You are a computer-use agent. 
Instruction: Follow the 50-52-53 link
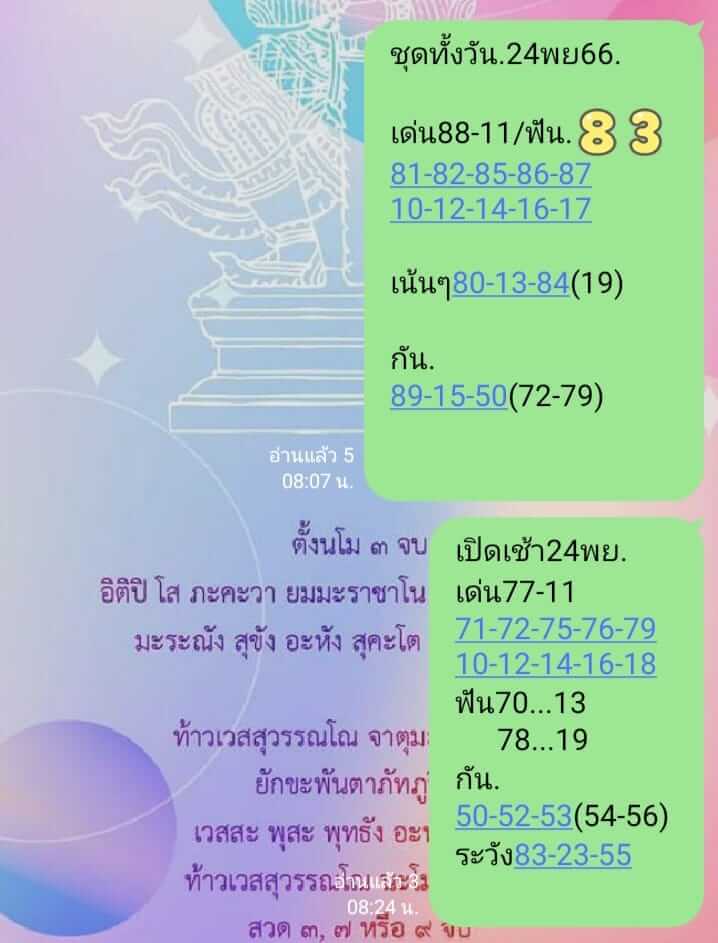pos(514,816)
